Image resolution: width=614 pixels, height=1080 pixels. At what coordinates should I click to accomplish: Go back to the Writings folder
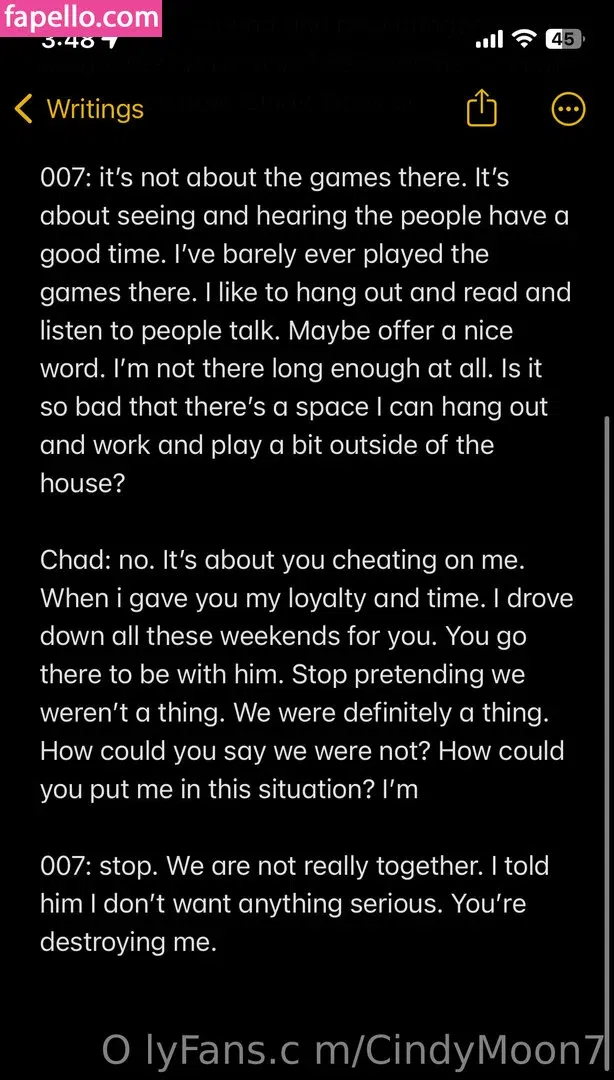pyautogui.click(x=80, y=109)
